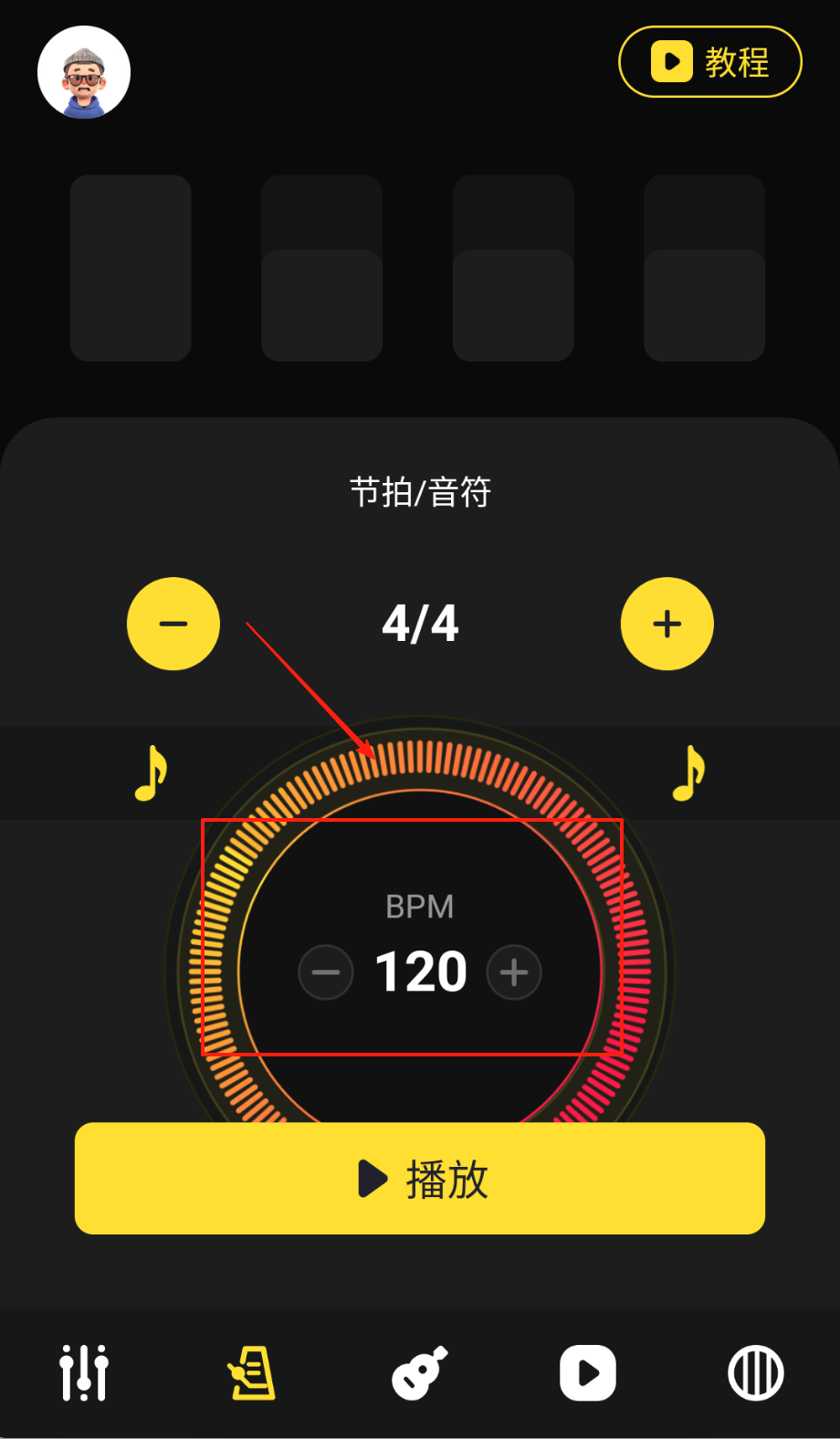Open the 教程 tutorial button
Viewport: 840px width, 1439px height.
point(709,62)
